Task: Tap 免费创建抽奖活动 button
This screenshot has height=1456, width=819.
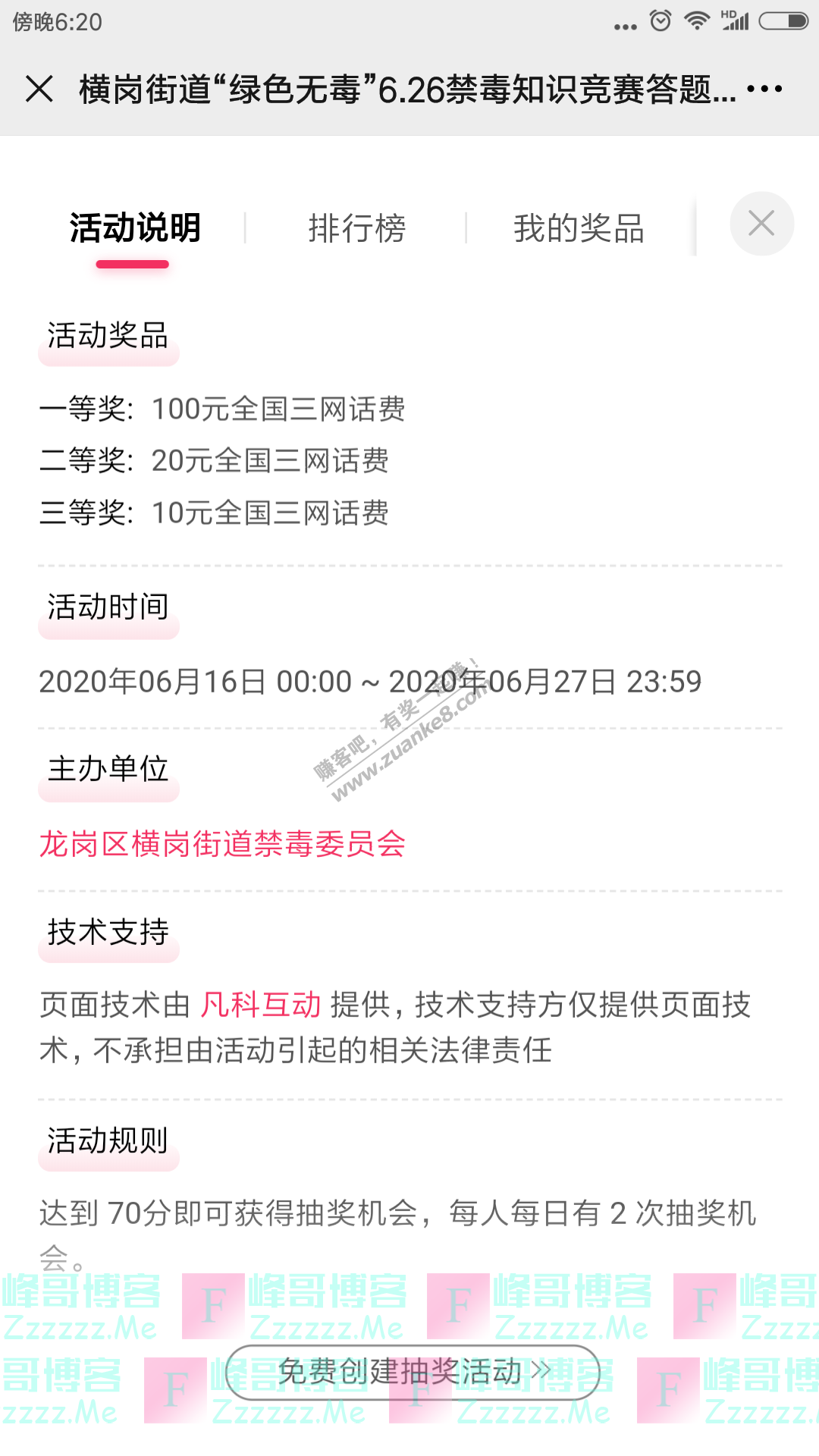Action: [x=413, y=1372]
